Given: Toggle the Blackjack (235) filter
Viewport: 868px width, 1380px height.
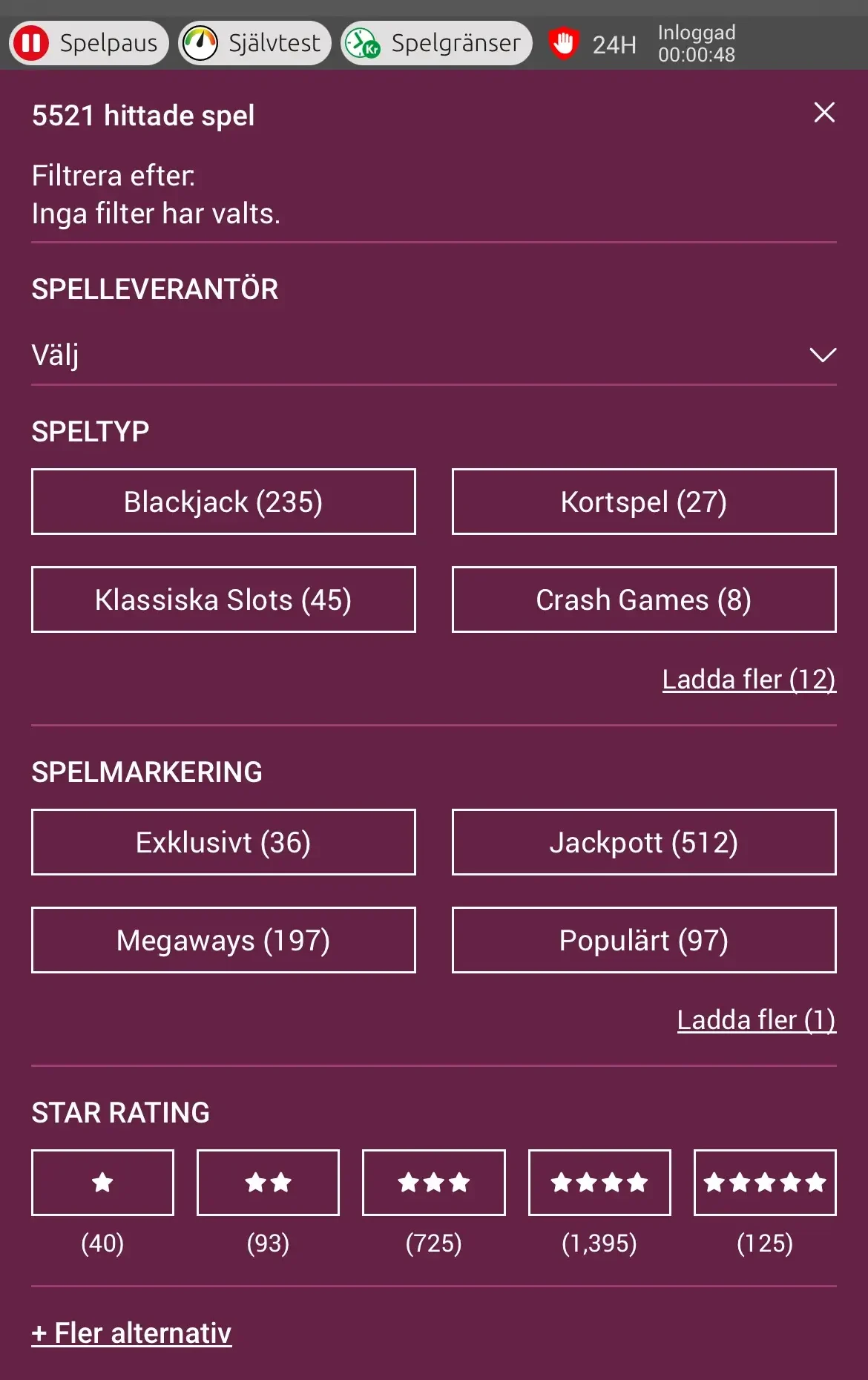Looking at the screenshot, I should [223, 502].
